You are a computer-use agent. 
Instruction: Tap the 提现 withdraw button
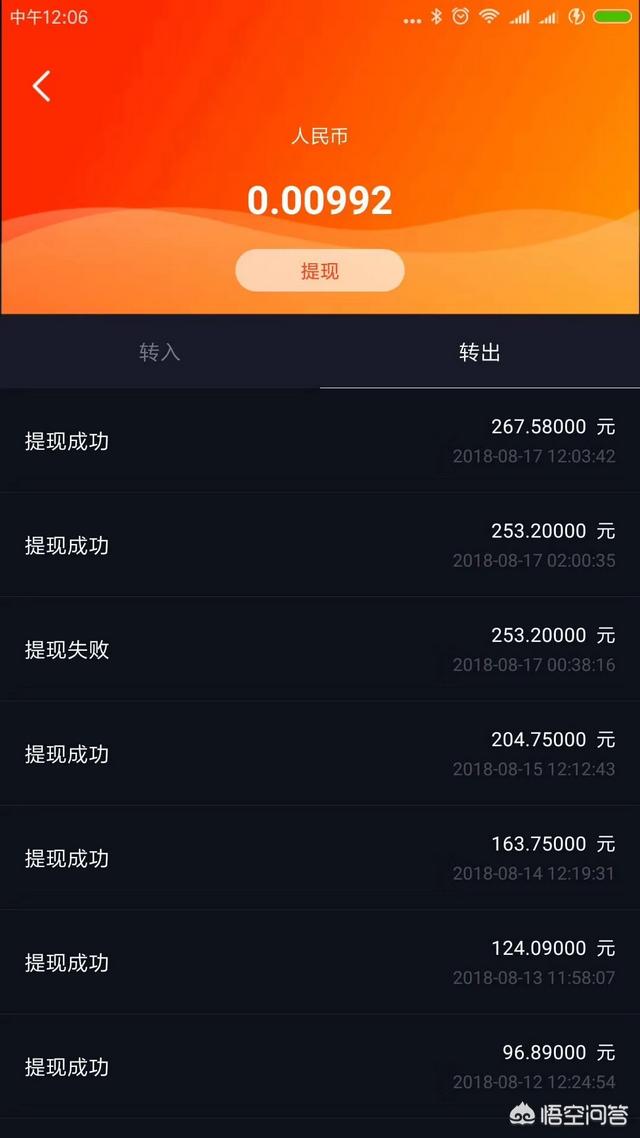tap(320, 270)
